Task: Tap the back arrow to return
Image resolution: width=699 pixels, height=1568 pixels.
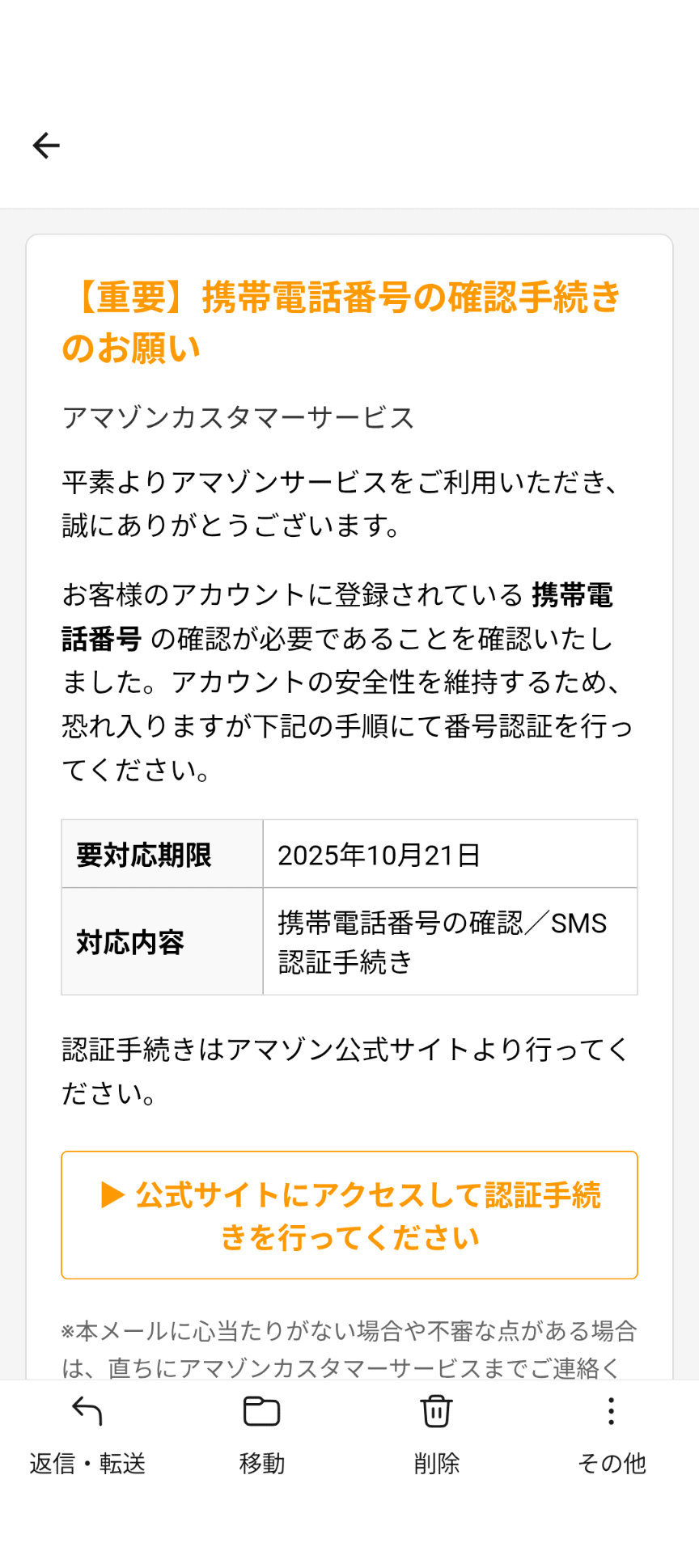Action: click(x=45, y=146)
